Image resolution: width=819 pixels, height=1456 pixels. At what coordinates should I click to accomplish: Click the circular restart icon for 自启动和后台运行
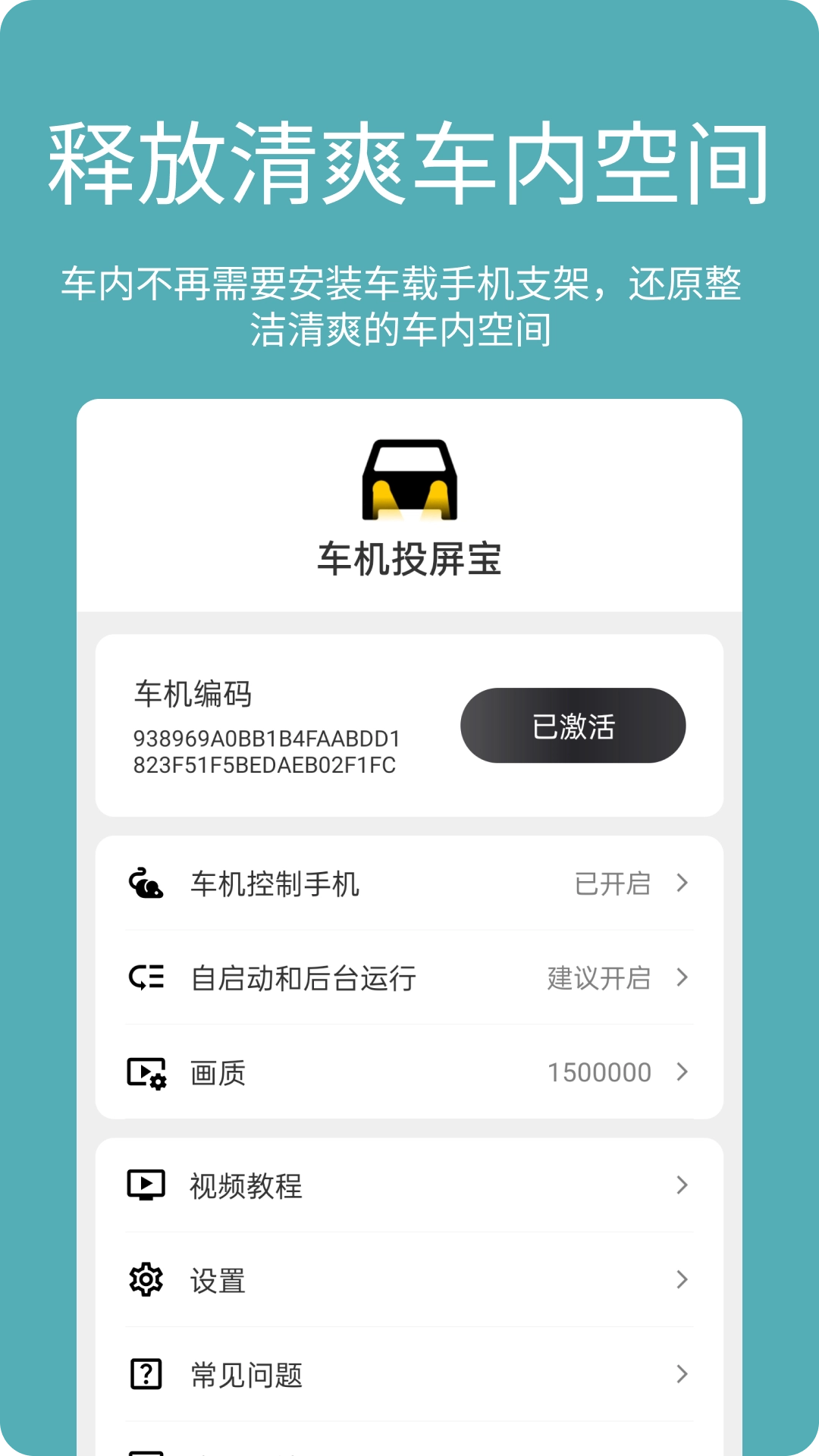147,978
